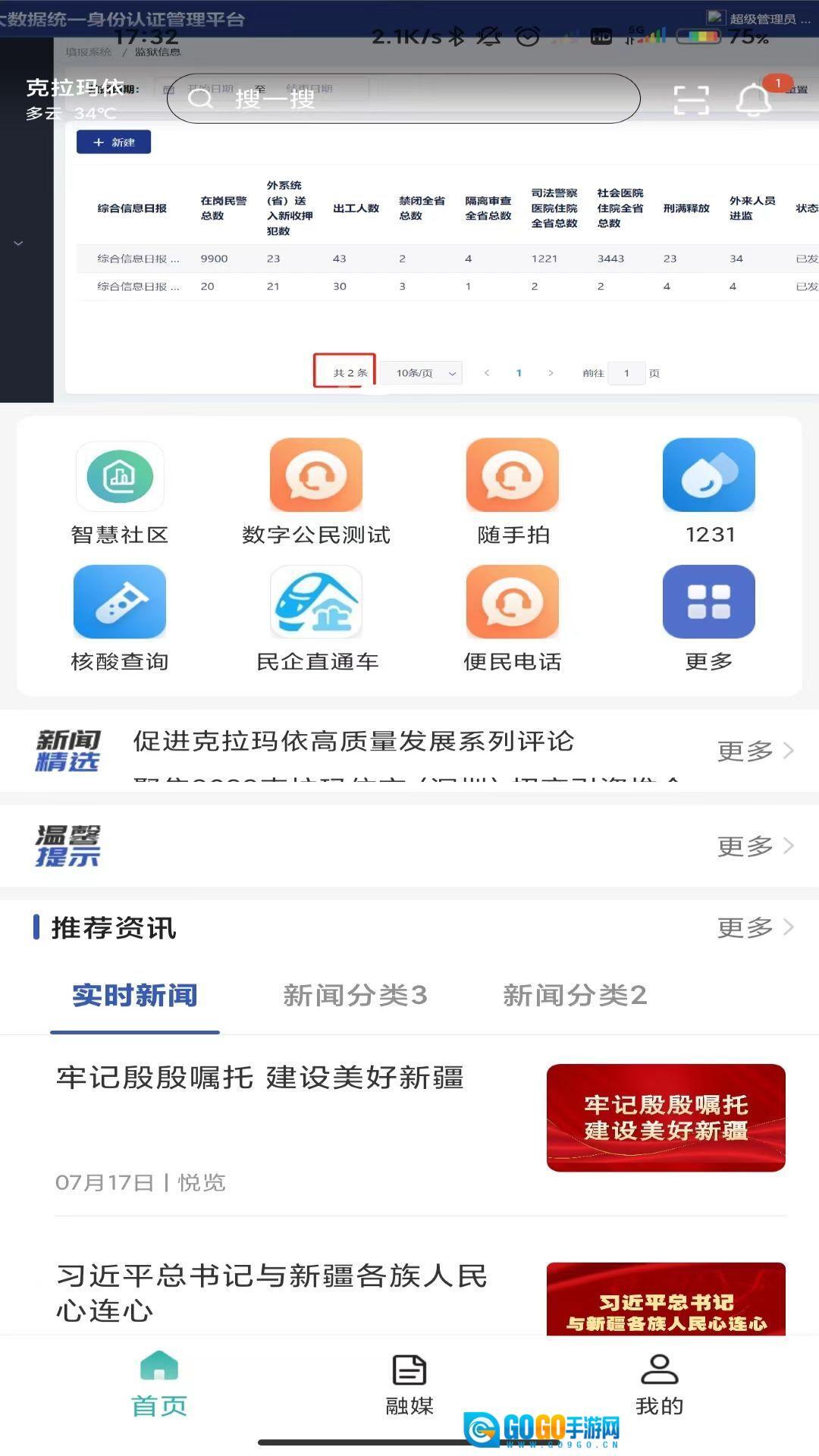The width and height of the screenshot is (819, 1456).
Task: Open the scan code icon
Action: pyautogui.click(x=691, y=99)
